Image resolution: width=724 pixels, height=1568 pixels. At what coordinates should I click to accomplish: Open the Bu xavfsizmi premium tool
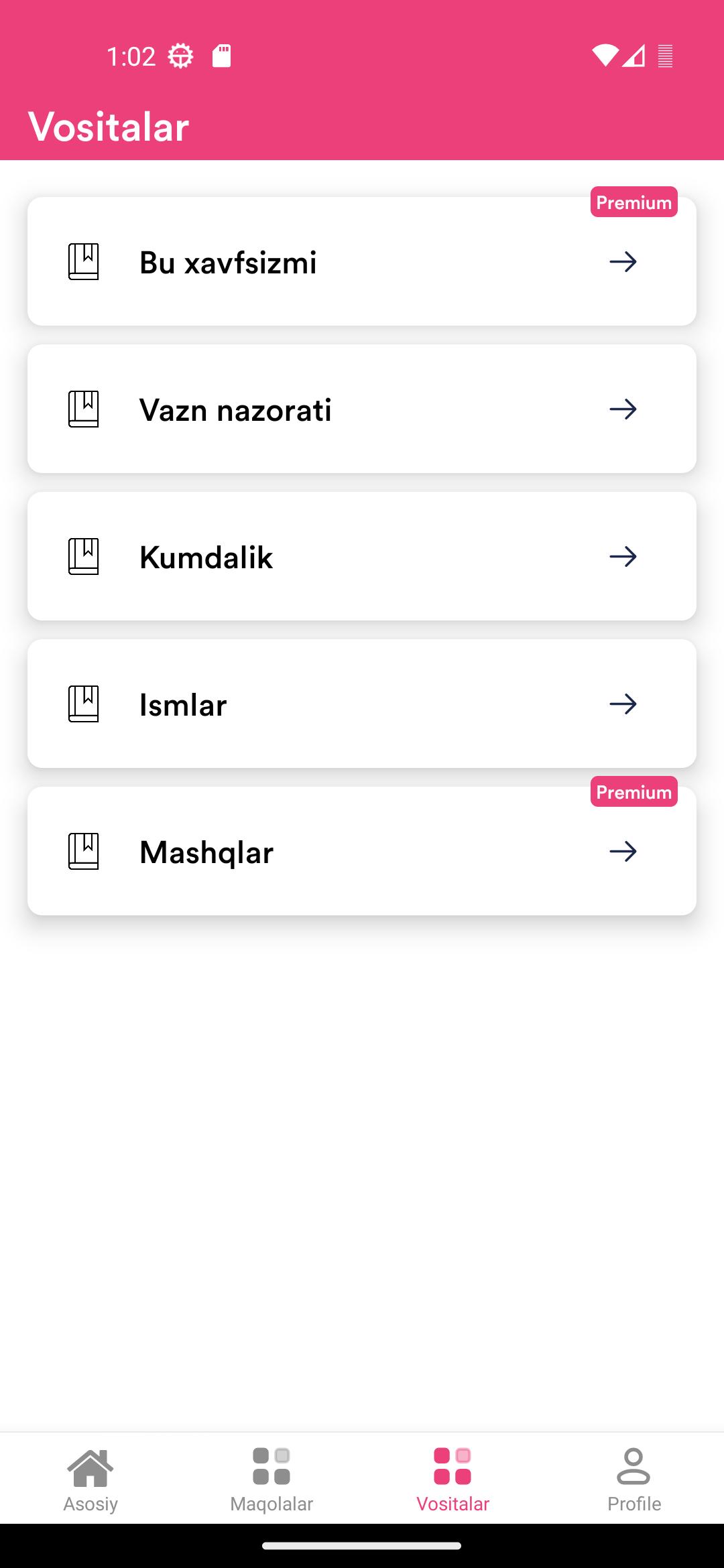(362, 261)
